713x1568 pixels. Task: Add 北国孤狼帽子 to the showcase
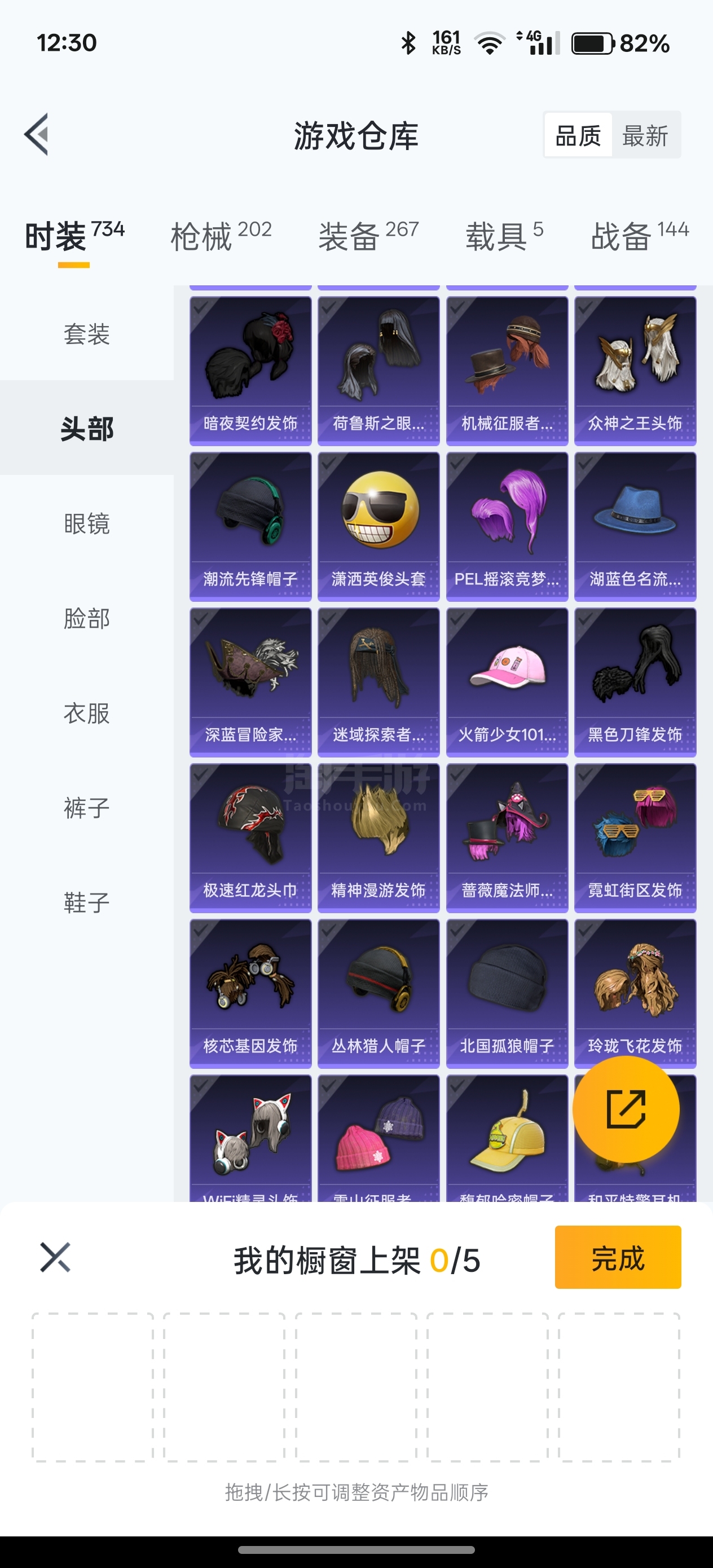click(507, 994)
